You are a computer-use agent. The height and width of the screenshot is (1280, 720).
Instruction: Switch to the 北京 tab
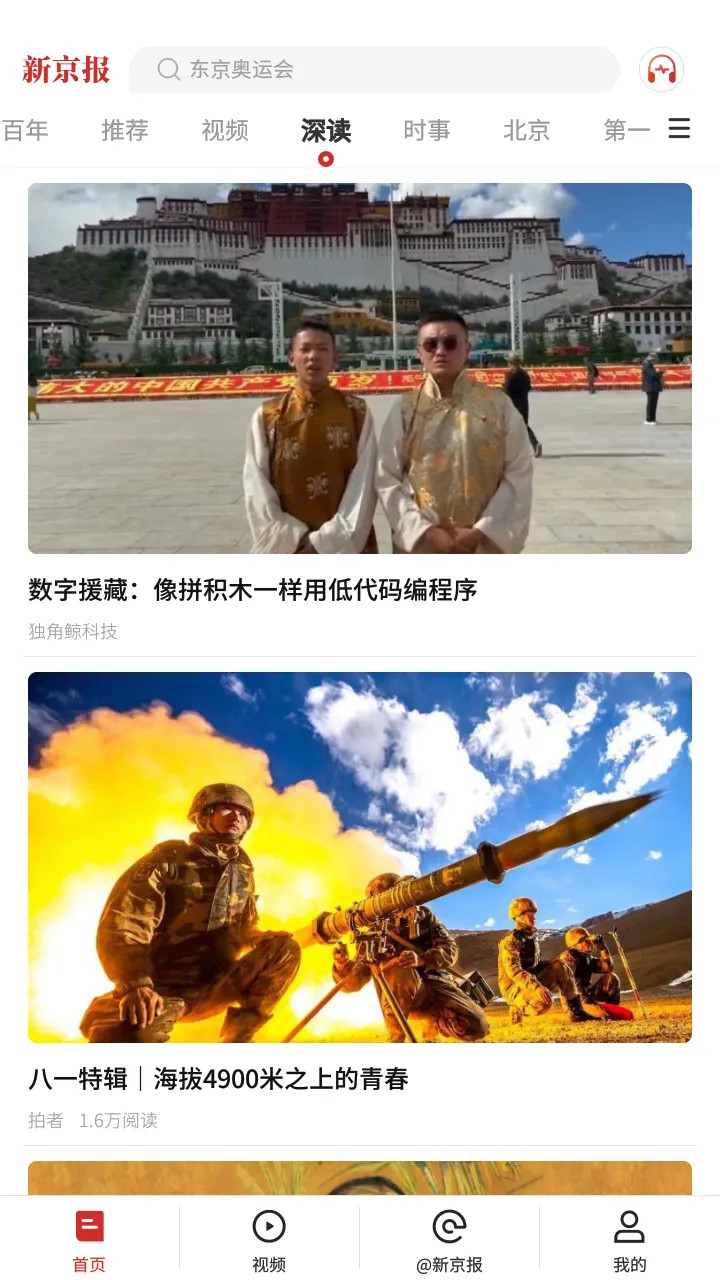(527, 130)
